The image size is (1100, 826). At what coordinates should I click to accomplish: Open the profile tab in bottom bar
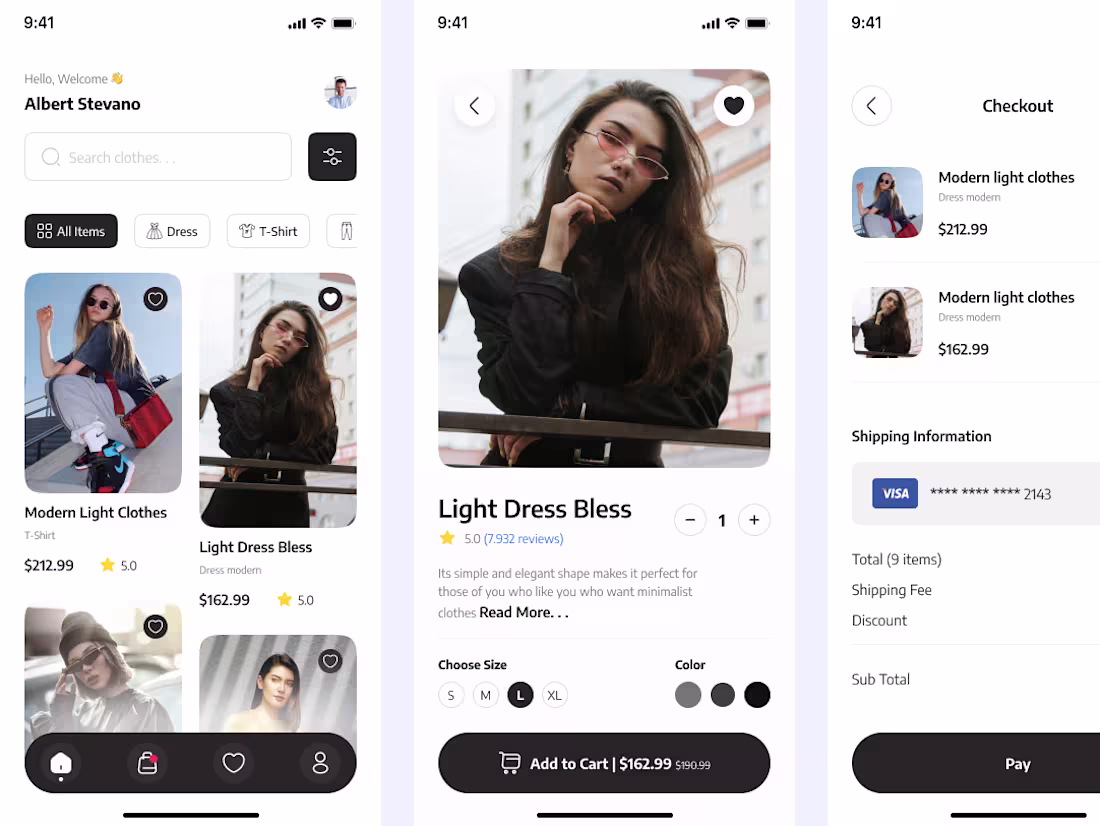pyautogui.click(x=320, y=763)
